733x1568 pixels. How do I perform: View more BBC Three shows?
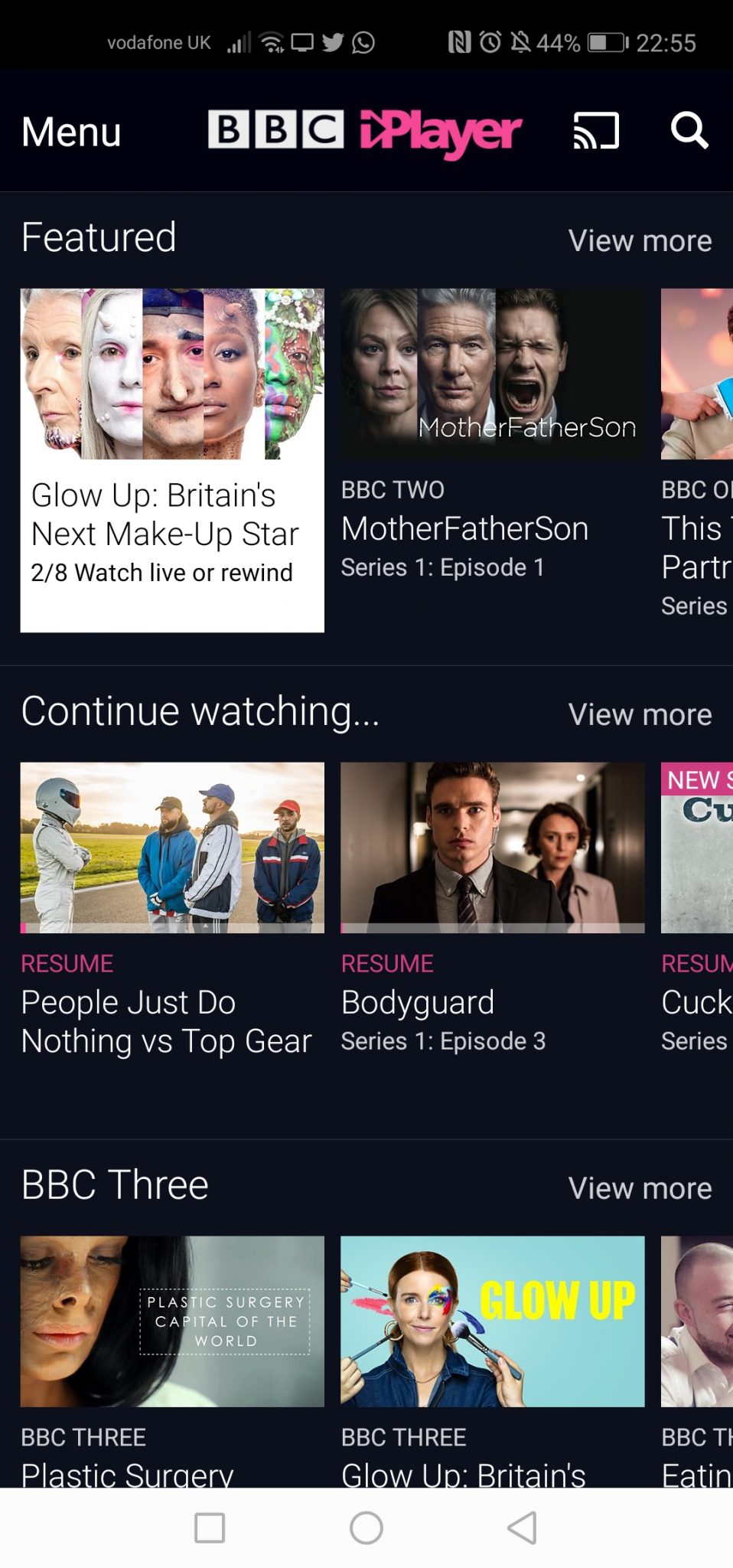640,1188
